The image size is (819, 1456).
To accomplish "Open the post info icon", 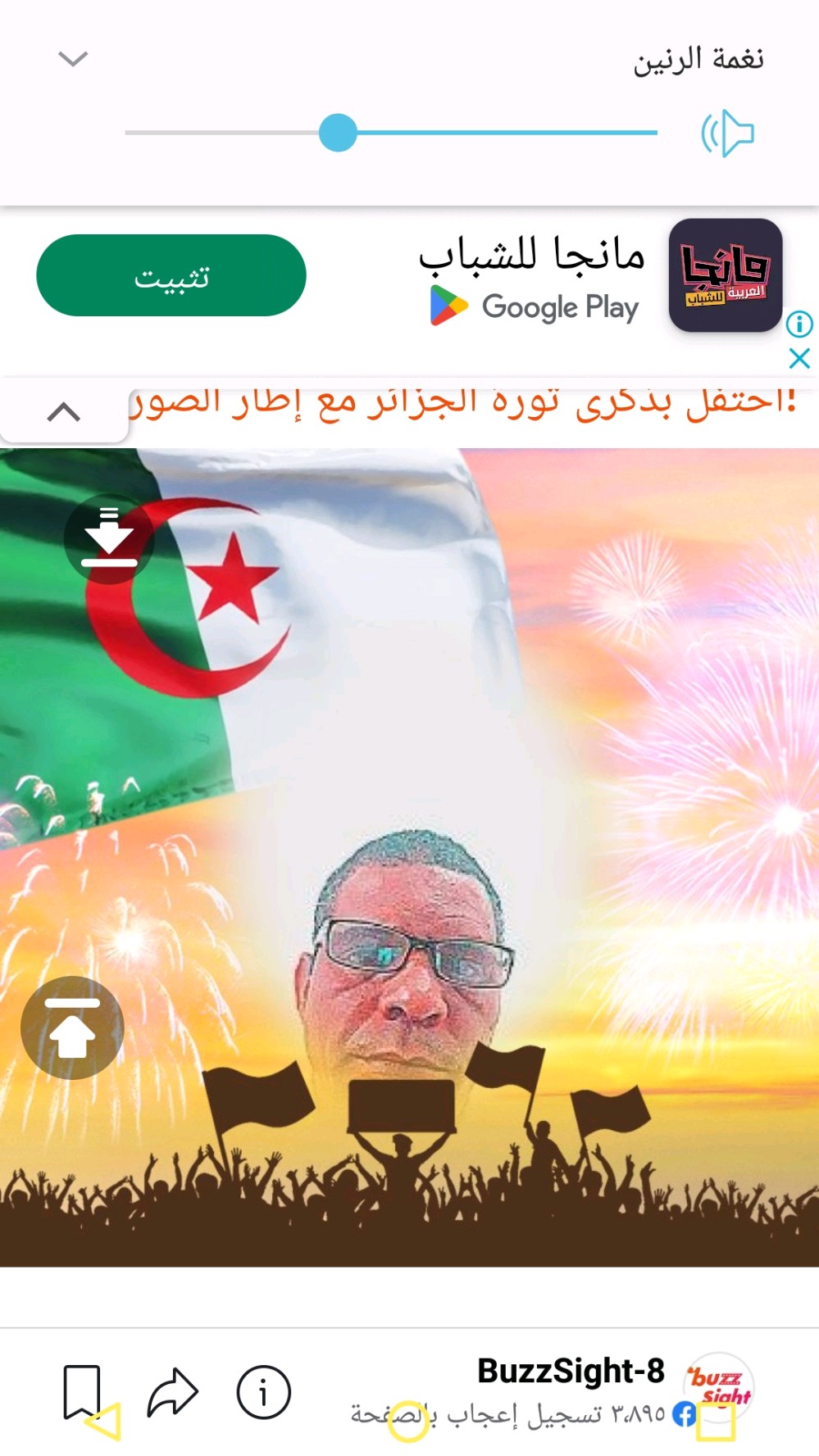I will pyautogui.click(x=263, y=1391).
